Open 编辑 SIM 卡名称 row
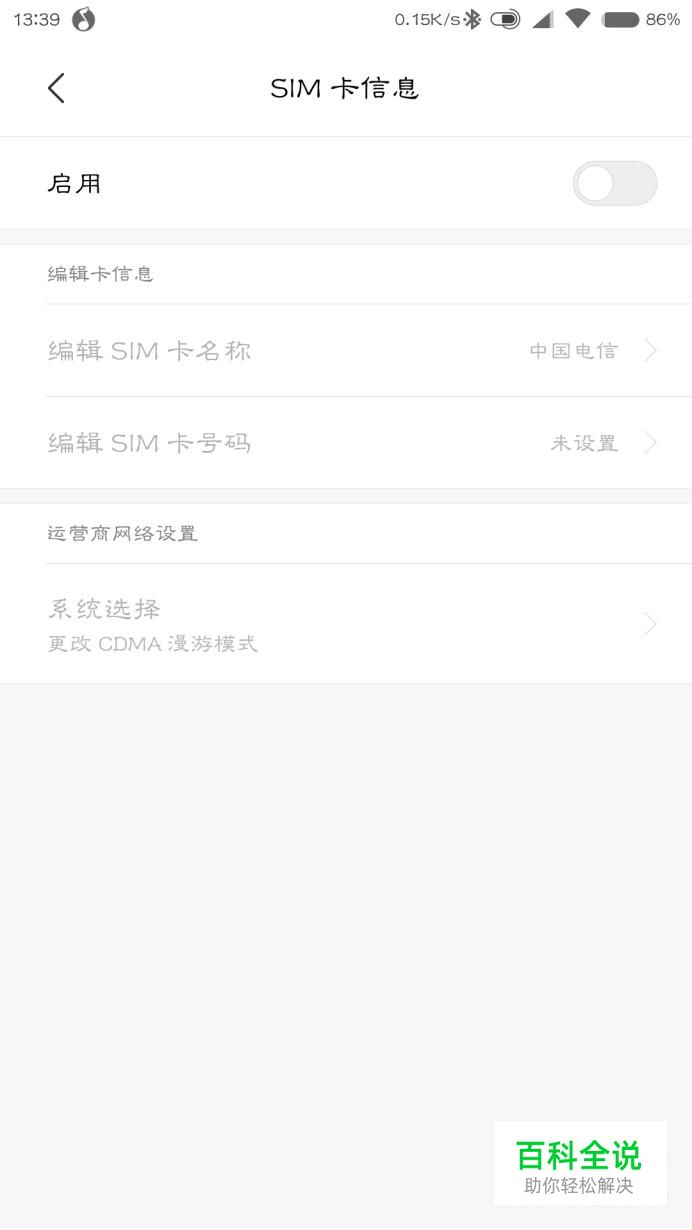 pos(346,351)
